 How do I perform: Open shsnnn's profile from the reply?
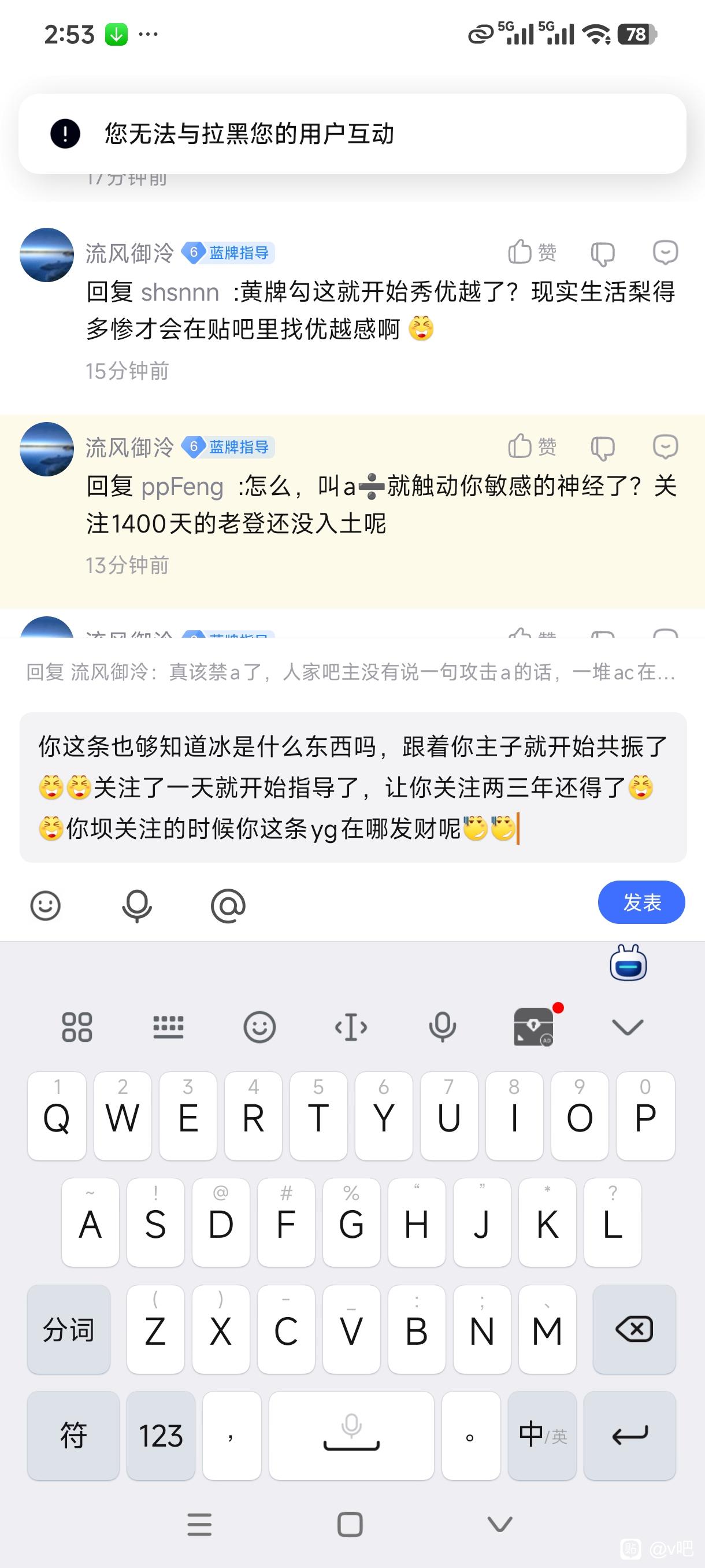(180, 293)
